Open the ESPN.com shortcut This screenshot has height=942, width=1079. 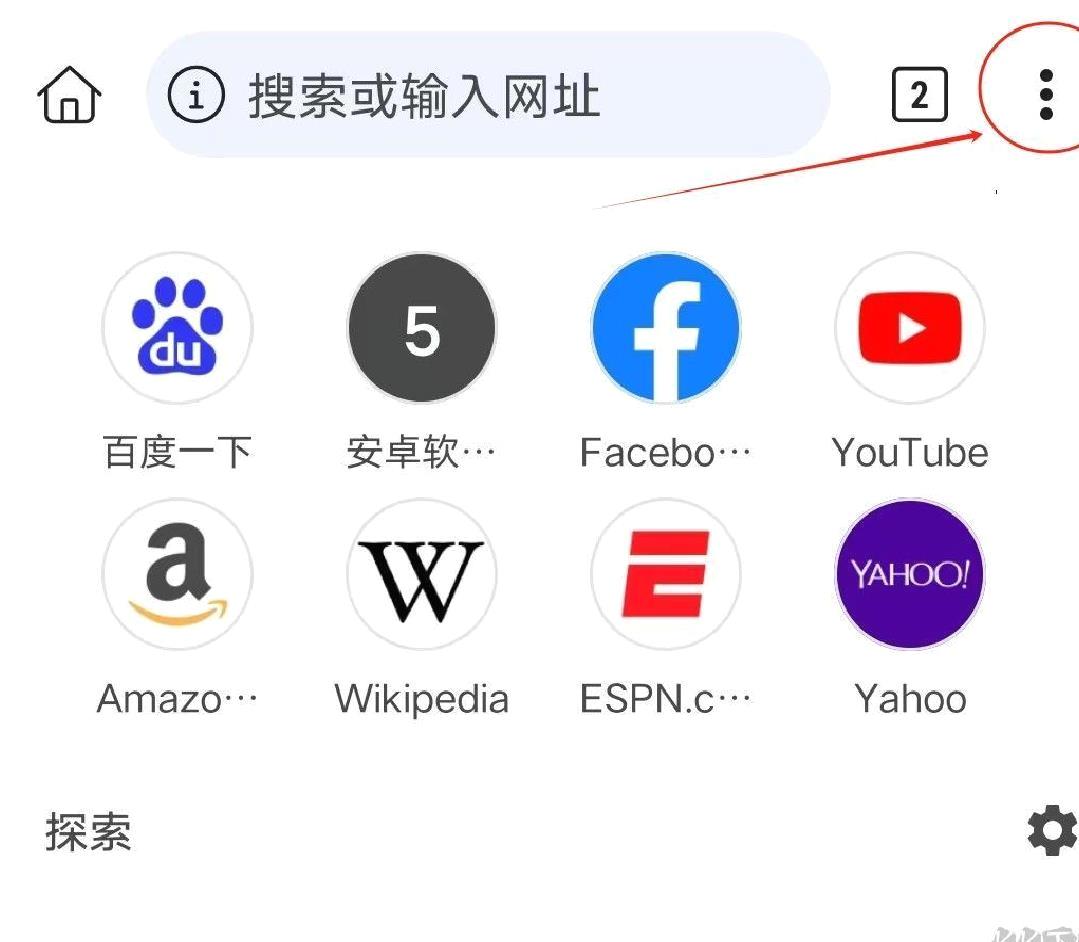pyautogui.click(x=665, y=574)
